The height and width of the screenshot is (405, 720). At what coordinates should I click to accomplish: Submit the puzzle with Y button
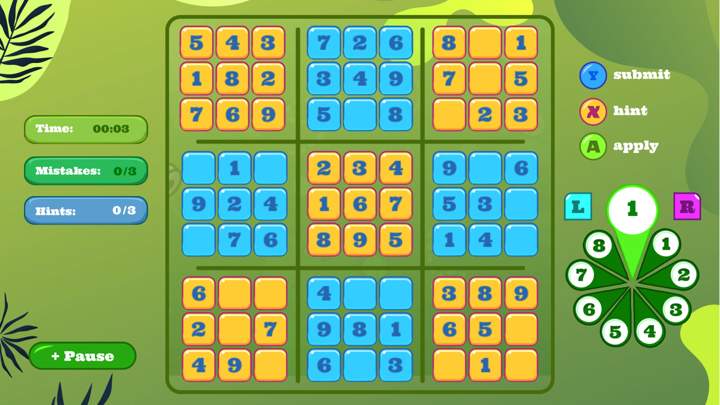pos(594,75)
